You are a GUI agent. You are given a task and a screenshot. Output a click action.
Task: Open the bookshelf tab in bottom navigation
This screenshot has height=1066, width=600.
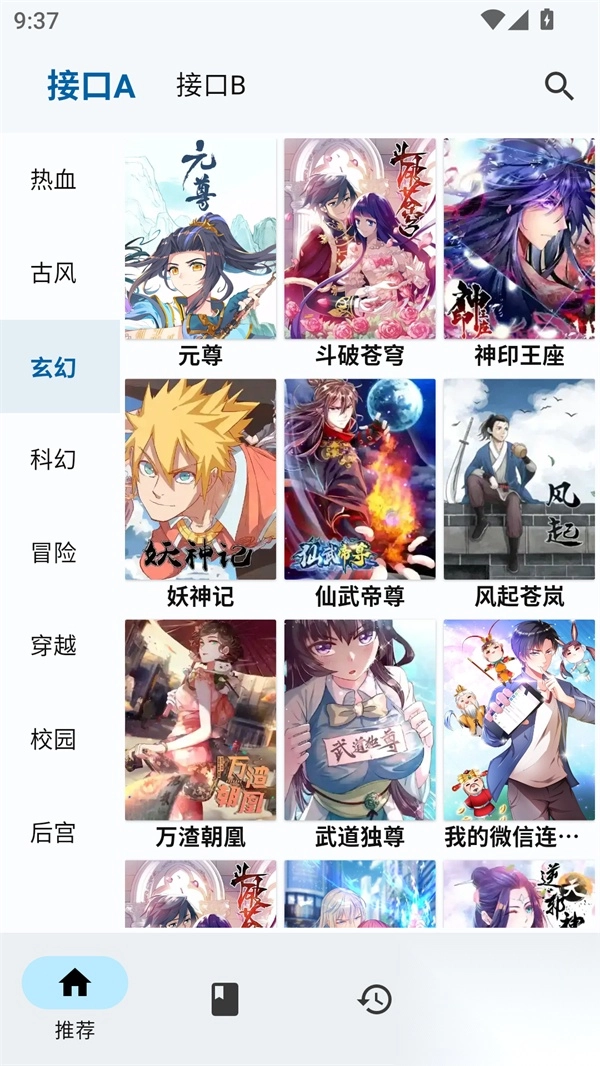click(225, 999)
